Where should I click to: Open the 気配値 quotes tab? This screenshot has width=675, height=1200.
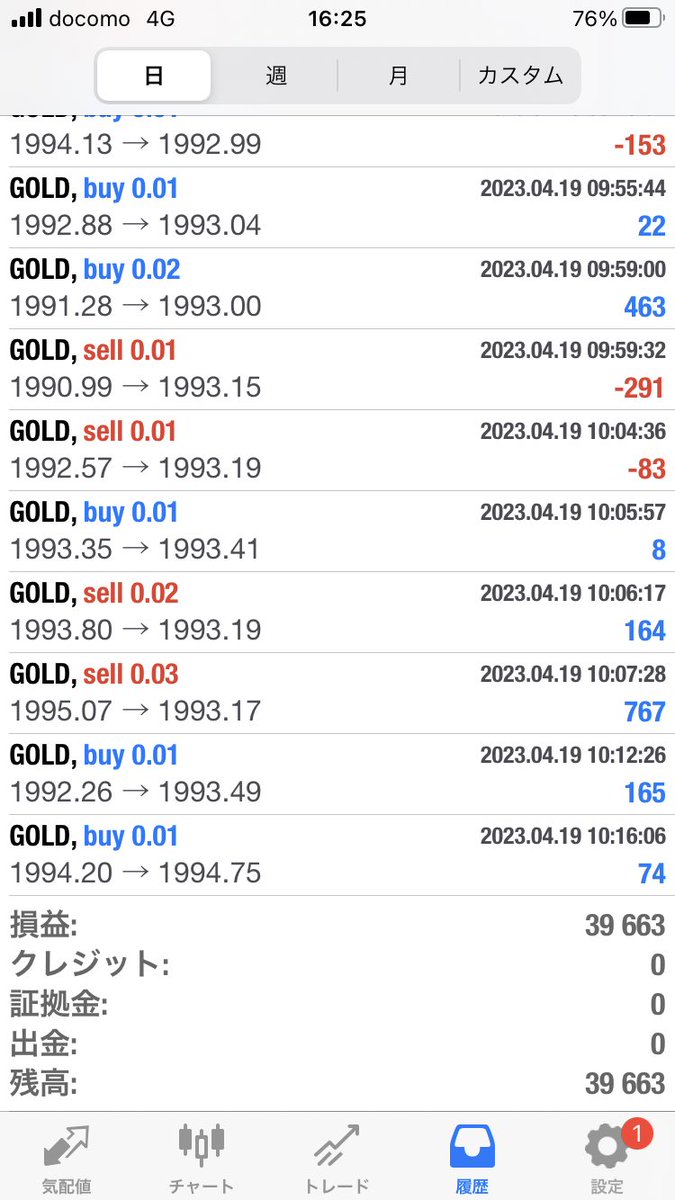67,1159
